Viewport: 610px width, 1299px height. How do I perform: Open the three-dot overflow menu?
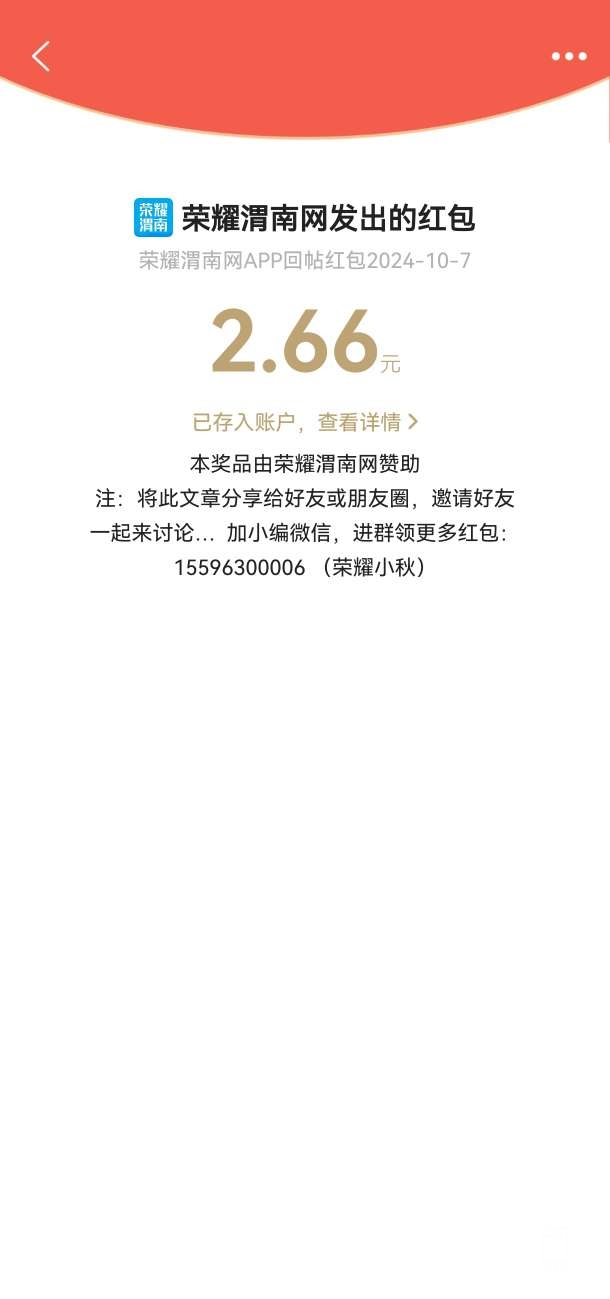click(x=569, y=57)
